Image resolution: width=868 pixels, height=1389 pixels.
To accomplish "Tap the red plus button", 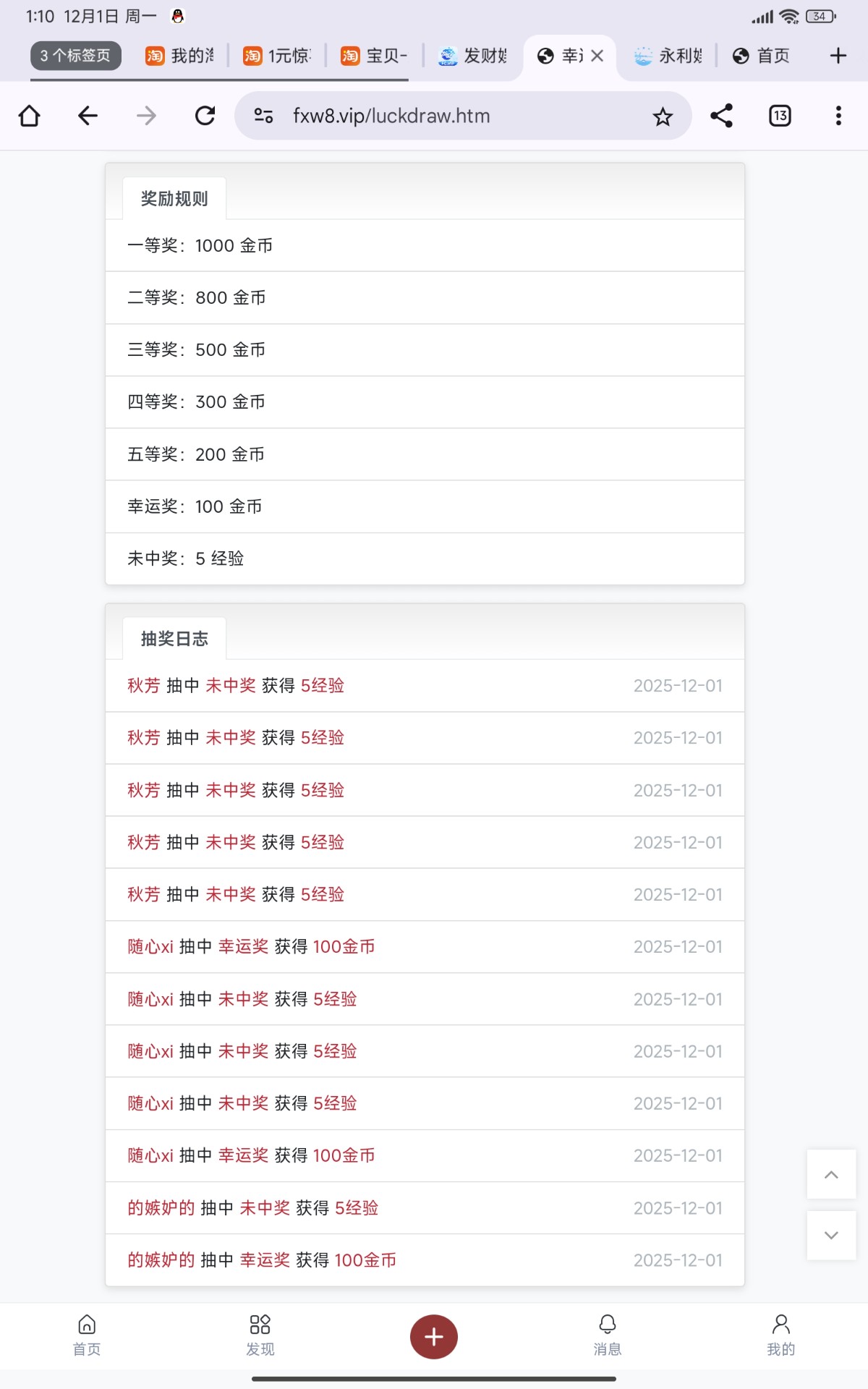I will pyautogui.click(x=434, y=1337).
